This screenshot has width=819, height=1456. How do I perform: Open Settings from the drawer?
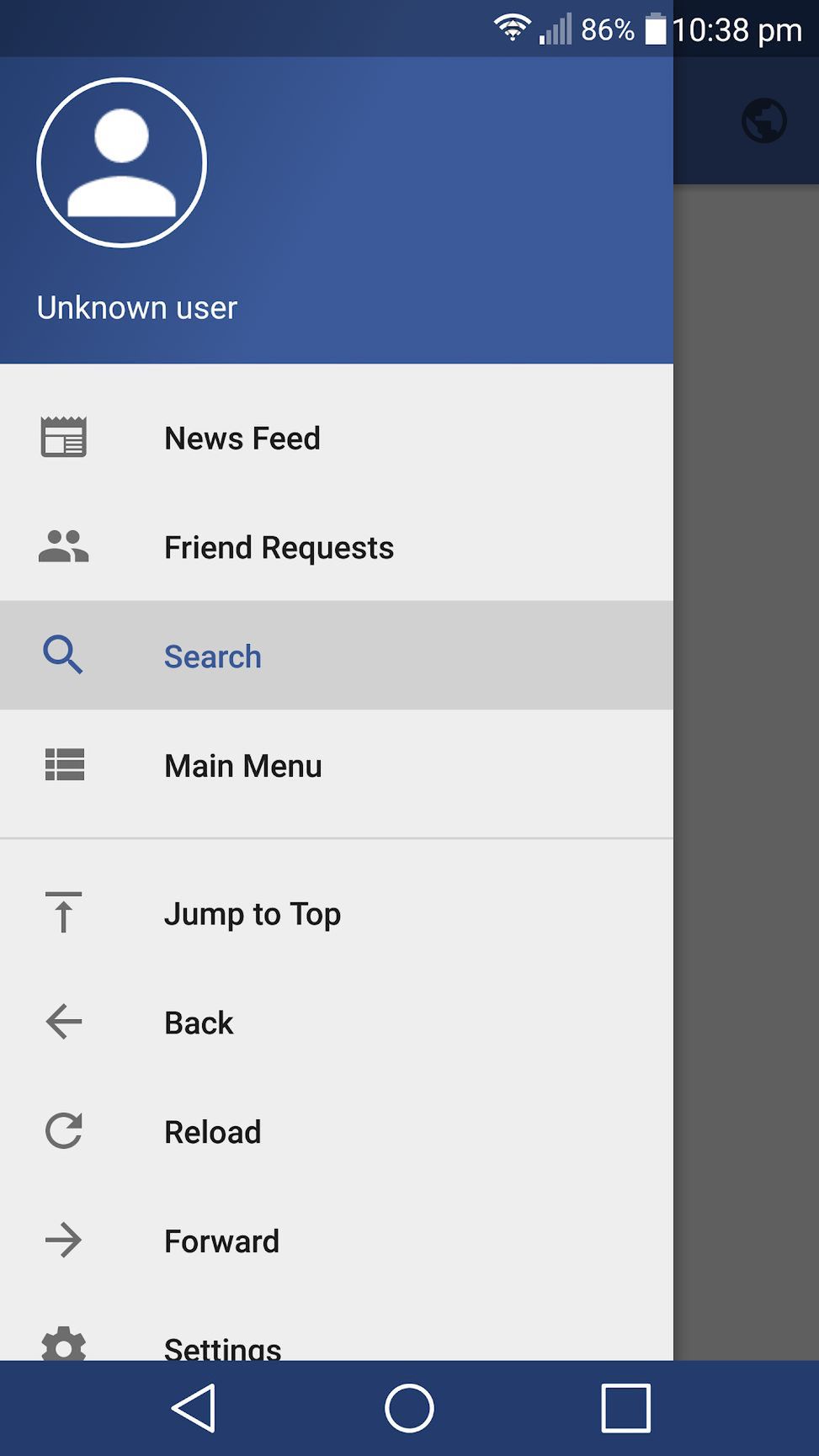pos(337,1330)
